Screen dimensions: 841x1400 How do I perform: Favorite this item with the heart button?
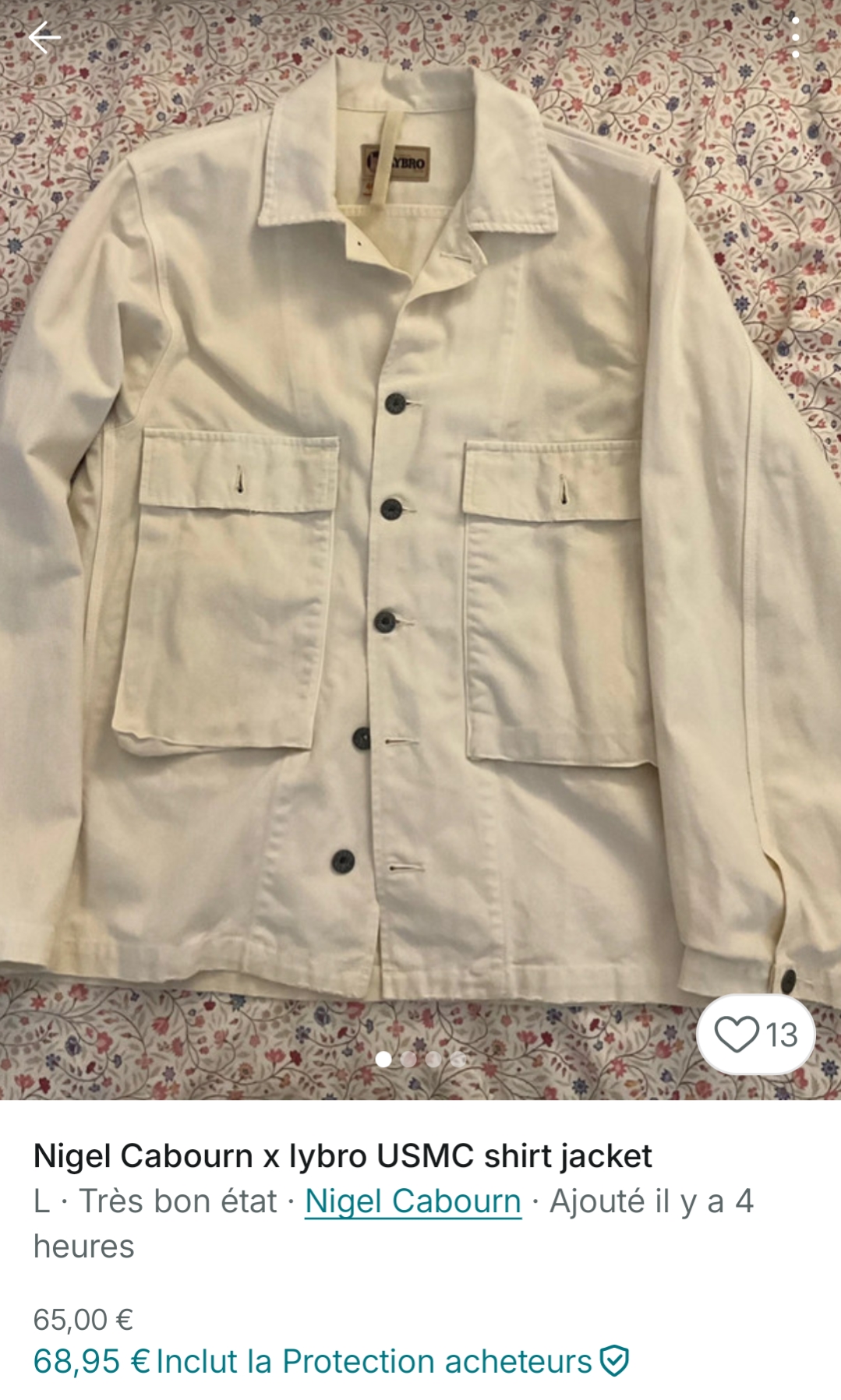754,1035
